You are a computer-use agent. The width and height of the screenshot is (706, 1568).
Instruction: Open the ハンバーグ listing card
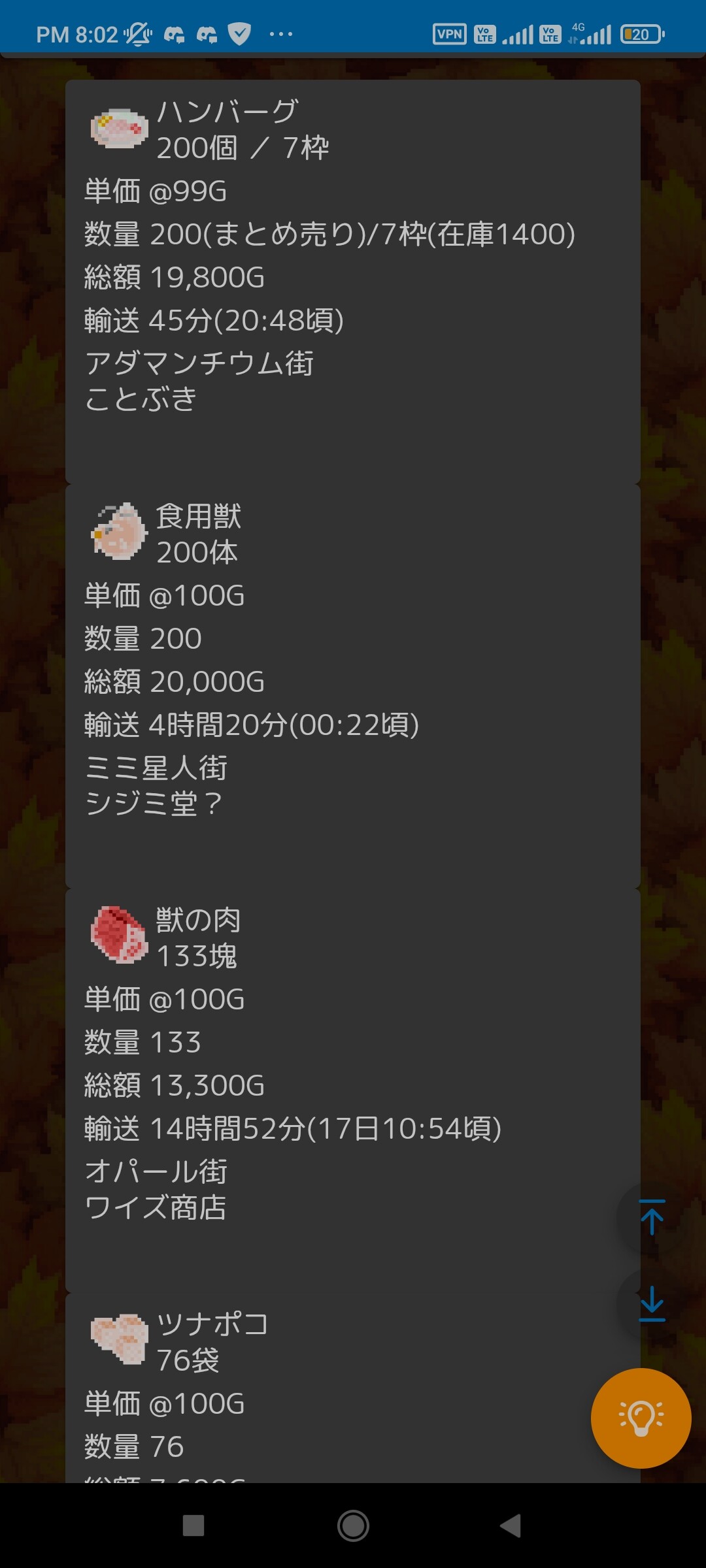(353, 281)
